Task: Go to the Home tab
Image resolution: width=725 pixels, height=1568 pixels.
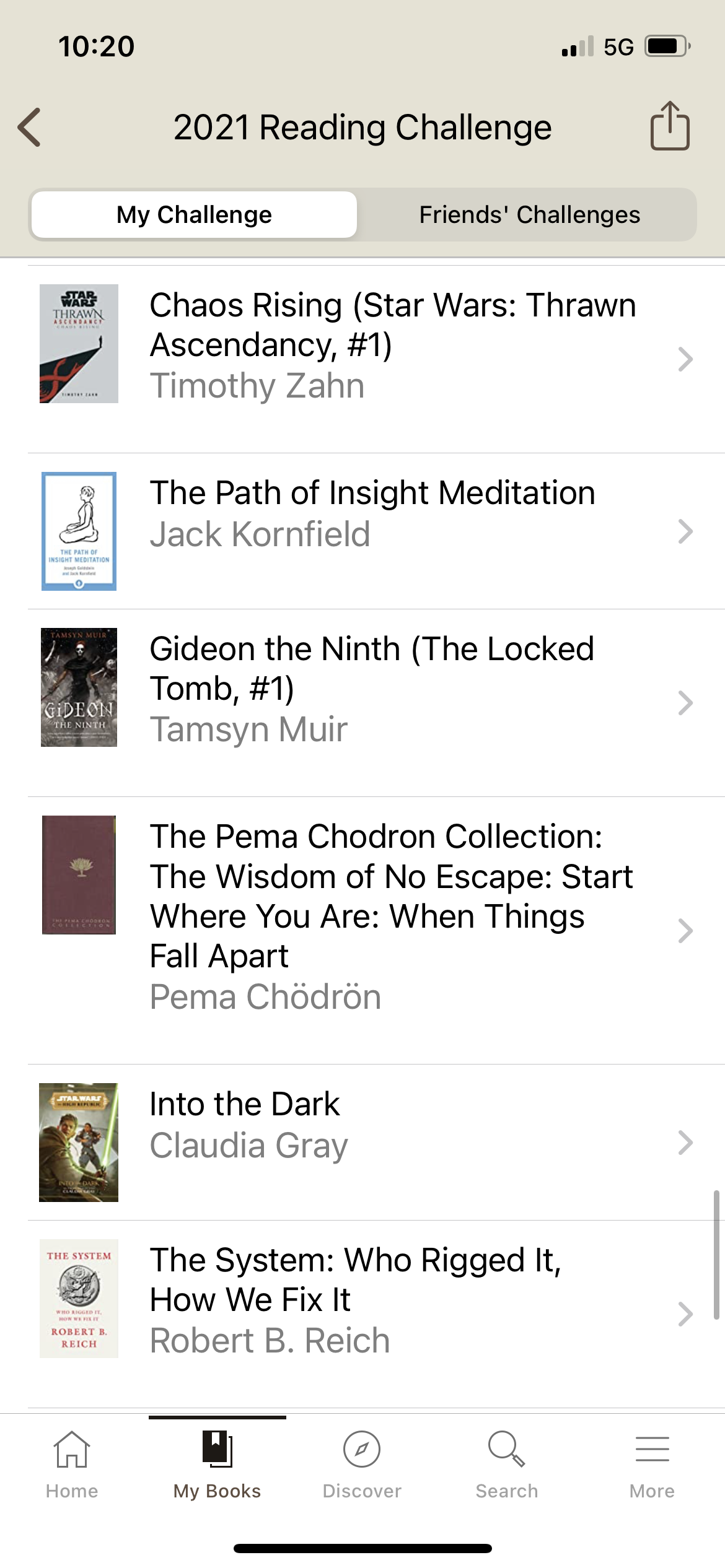Action: tap(72, 1465)
